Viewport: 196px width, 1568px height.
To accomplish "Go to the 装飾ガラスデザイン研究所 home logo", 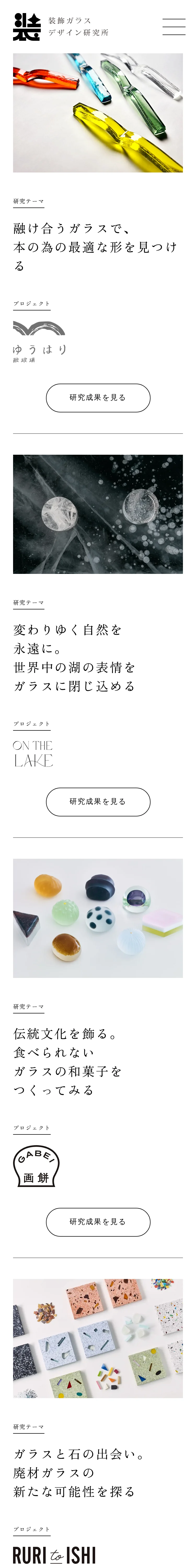I will [61, 27].
